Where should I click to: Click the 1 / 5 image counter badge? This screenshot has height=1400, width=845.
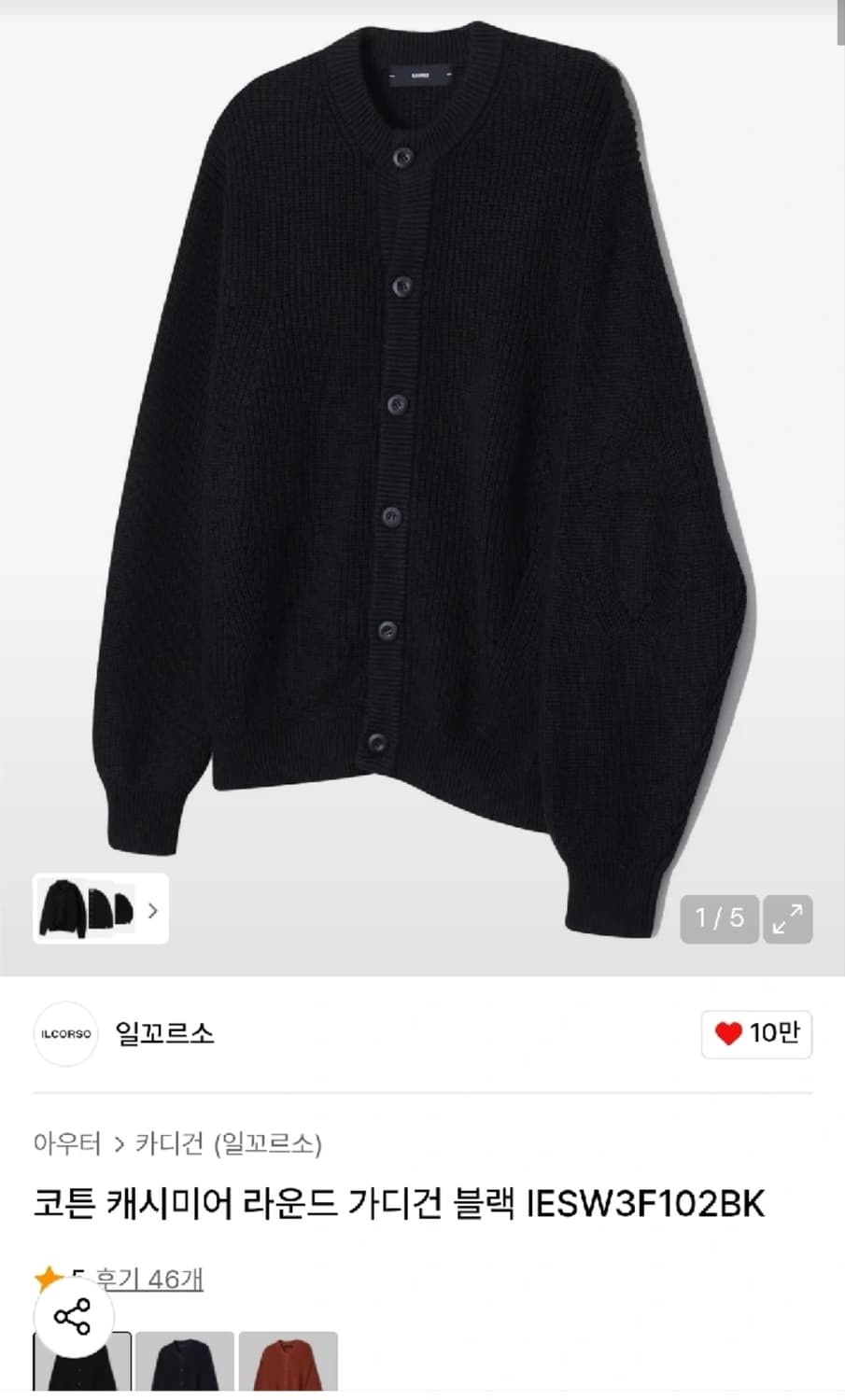point(718,919)
